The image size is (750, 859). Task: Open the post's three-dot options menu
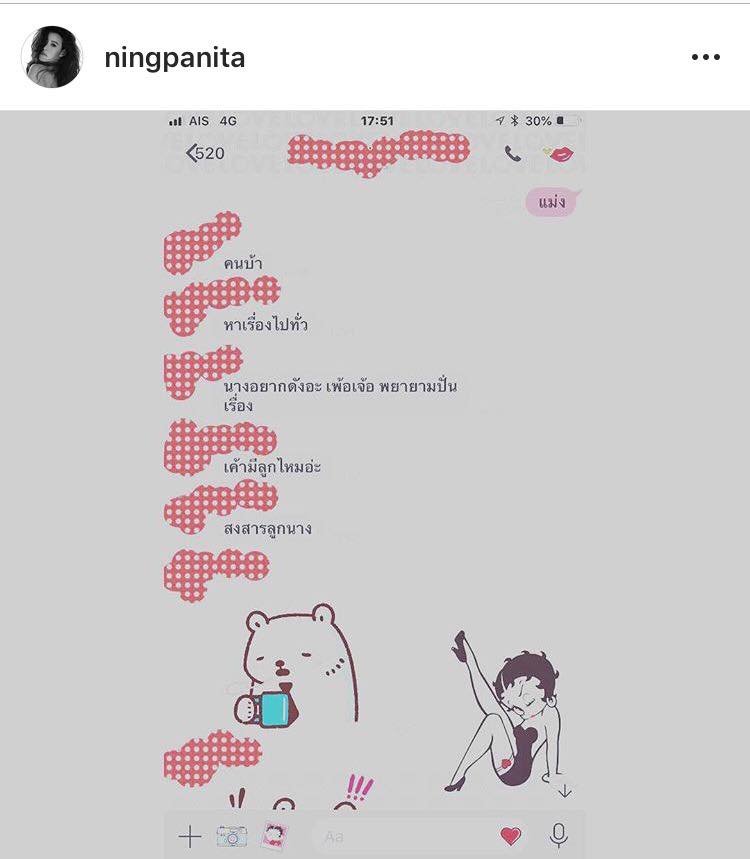click(705, 58)
